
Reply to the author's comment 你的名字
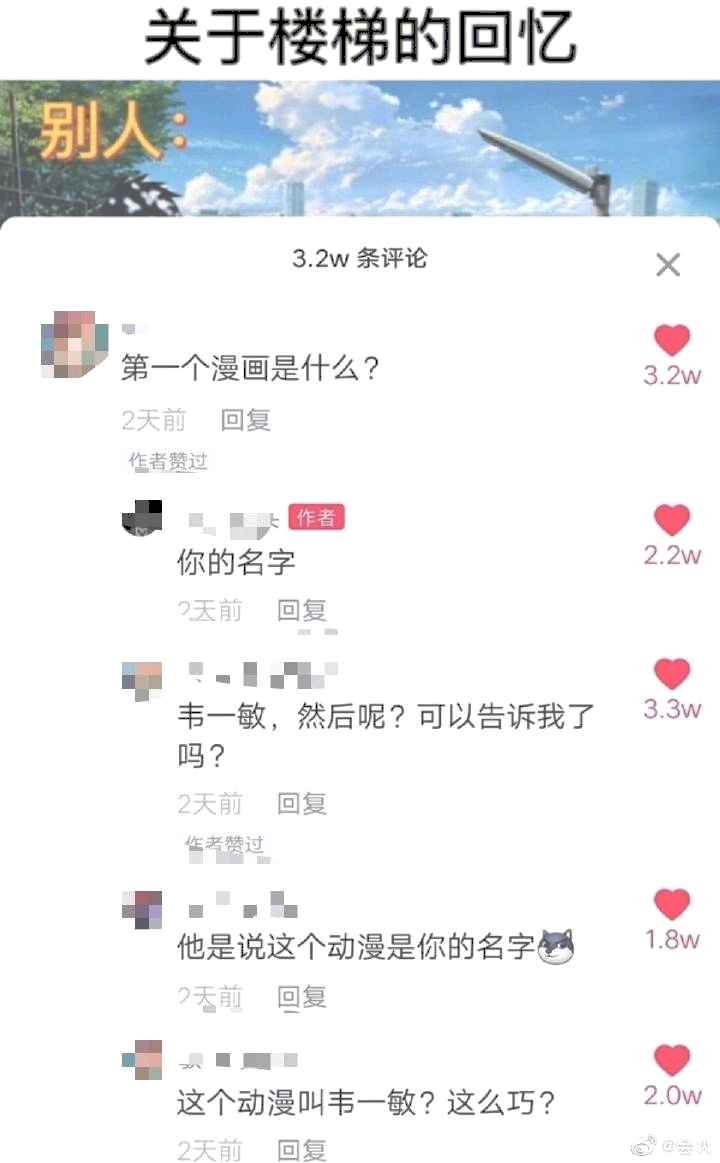click(x=302, y=610)
